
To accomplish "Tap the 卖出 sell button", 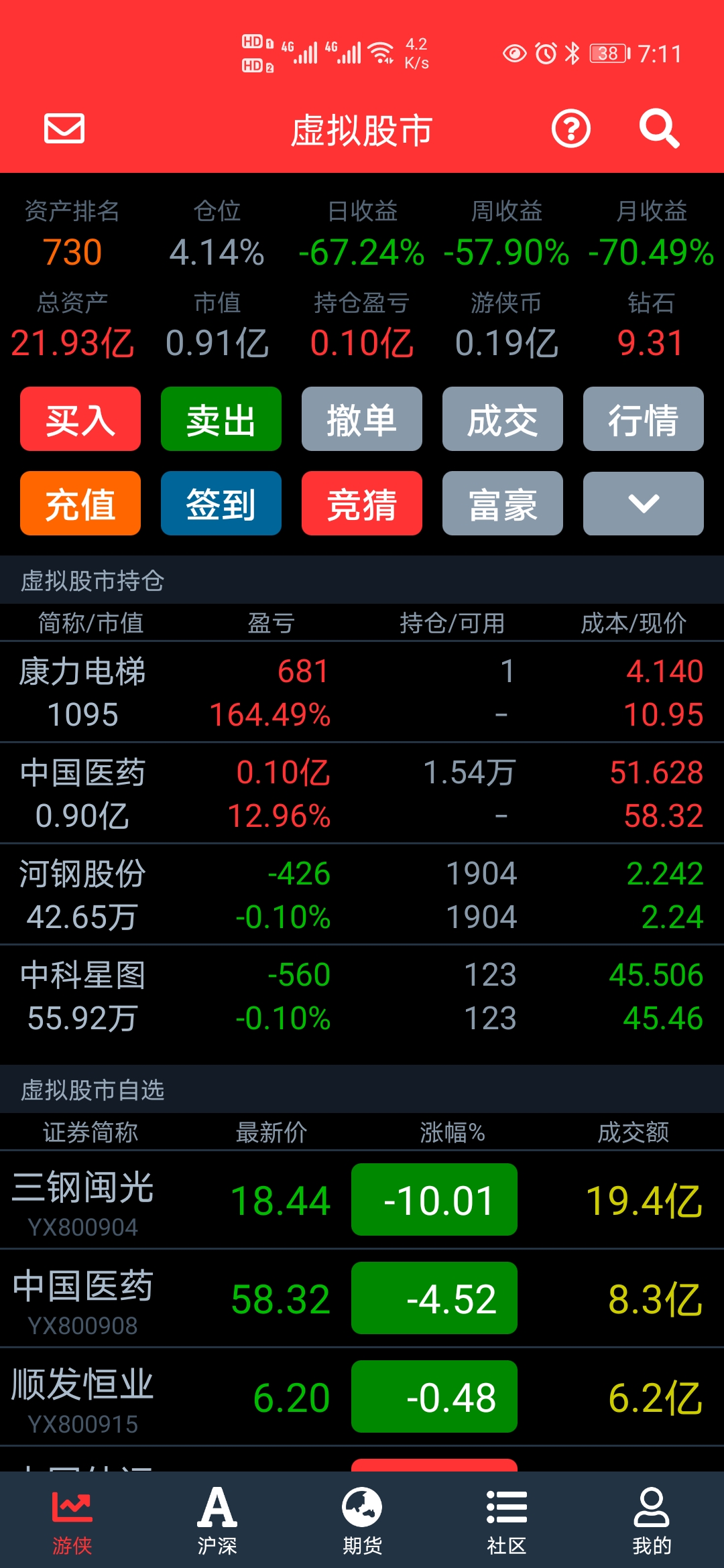I will 221,419.
